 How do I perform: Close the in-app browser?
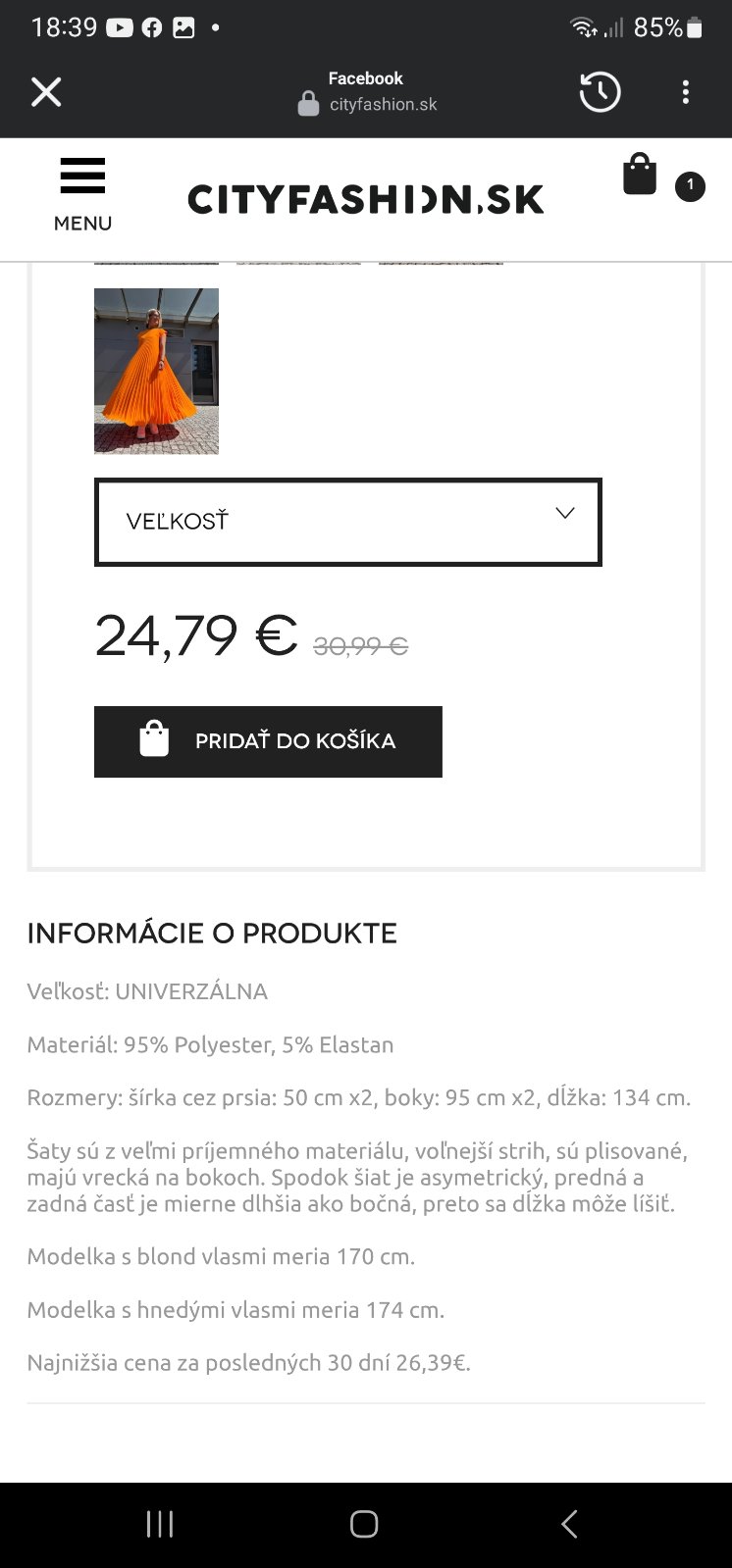click(x=46, y=92)
